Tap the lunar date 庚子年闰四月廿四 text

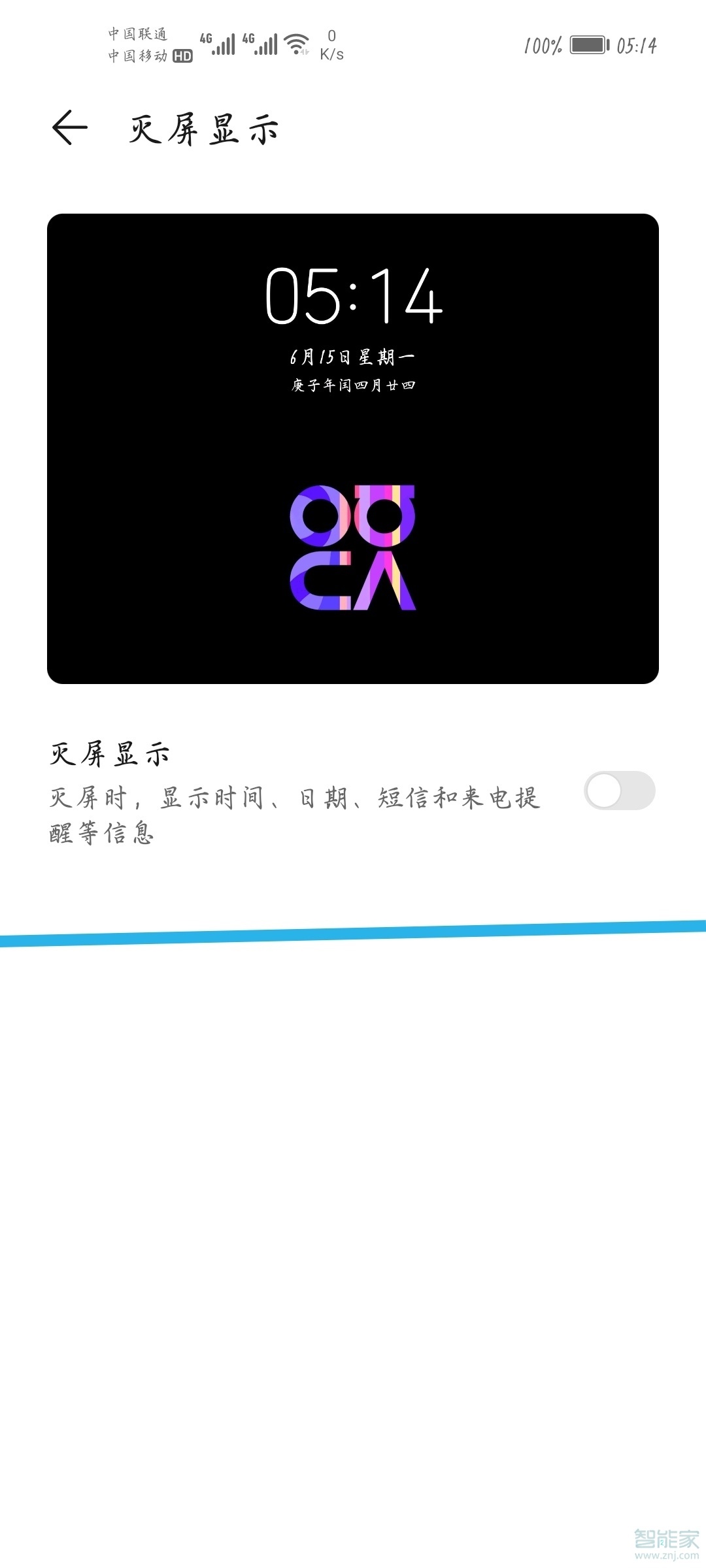click(354, 385)
